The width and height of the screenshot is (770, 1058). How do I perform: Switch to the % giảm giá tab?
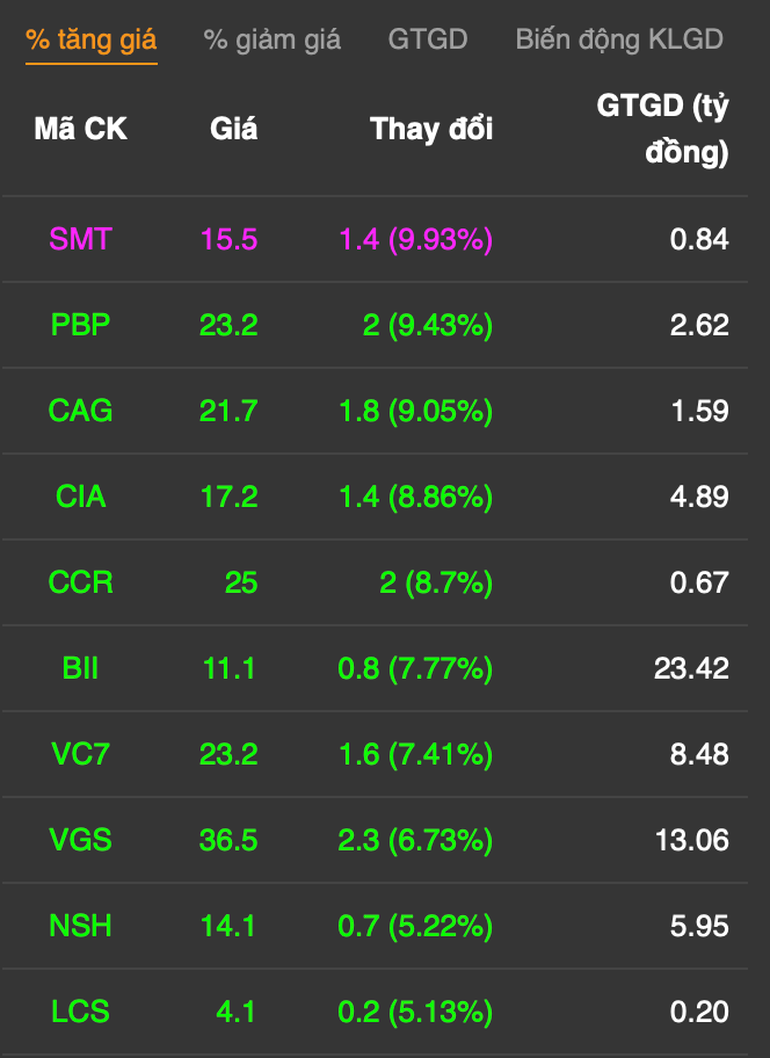pos(271,40)
